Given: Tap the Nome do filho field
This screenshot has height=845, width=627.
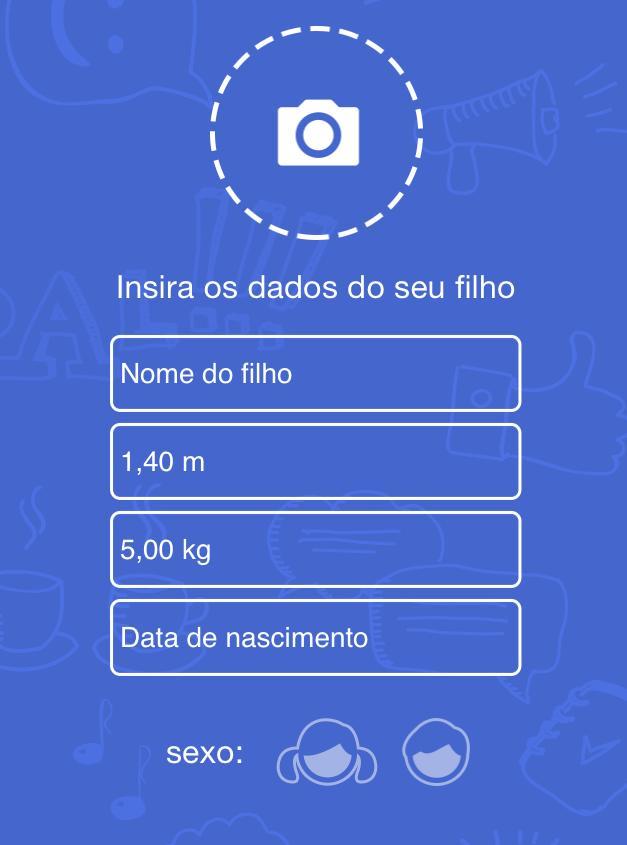Looking at the screenshot, I should pos(315,374).
